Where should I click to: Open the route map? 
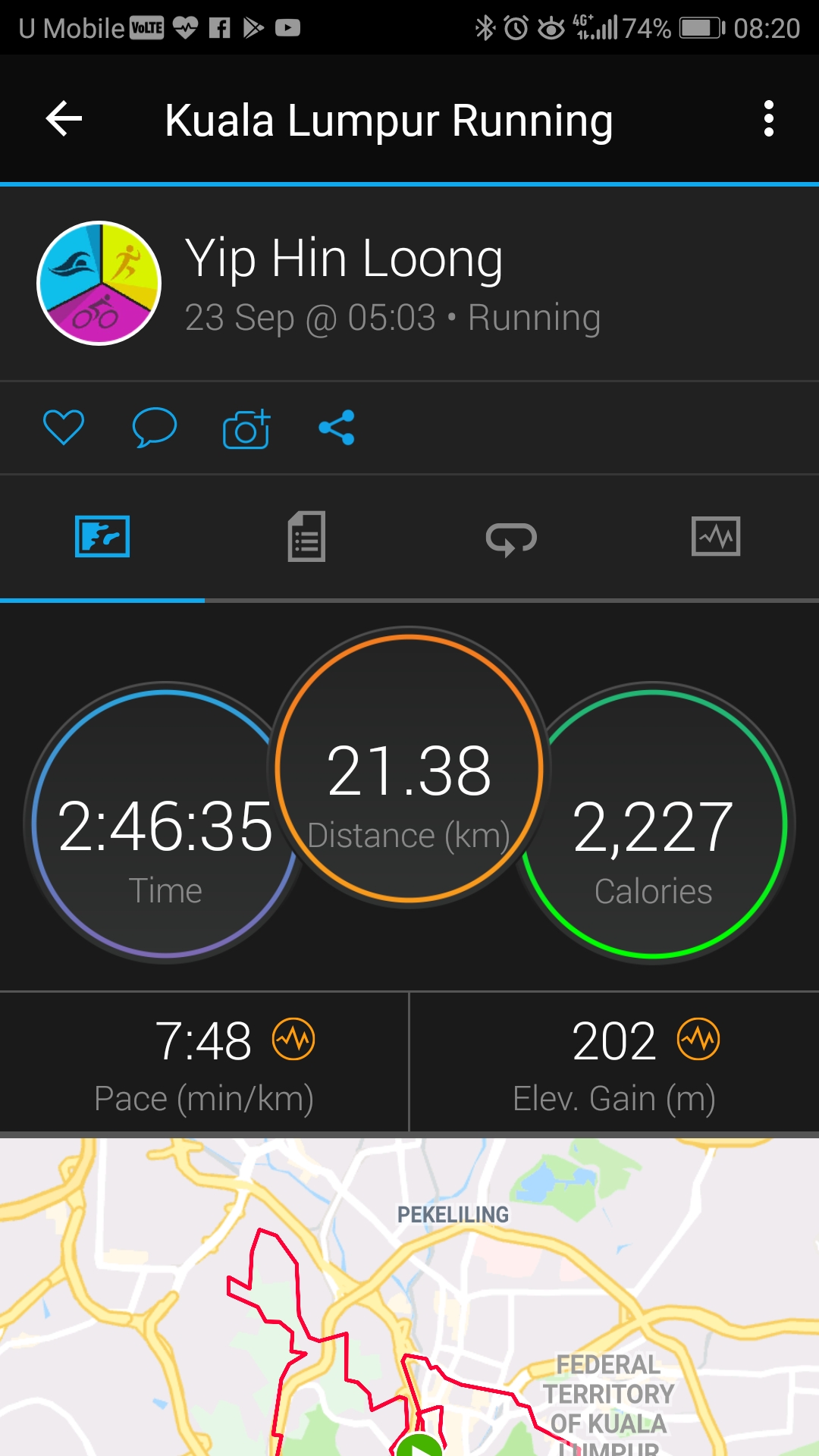[409, 1297]
